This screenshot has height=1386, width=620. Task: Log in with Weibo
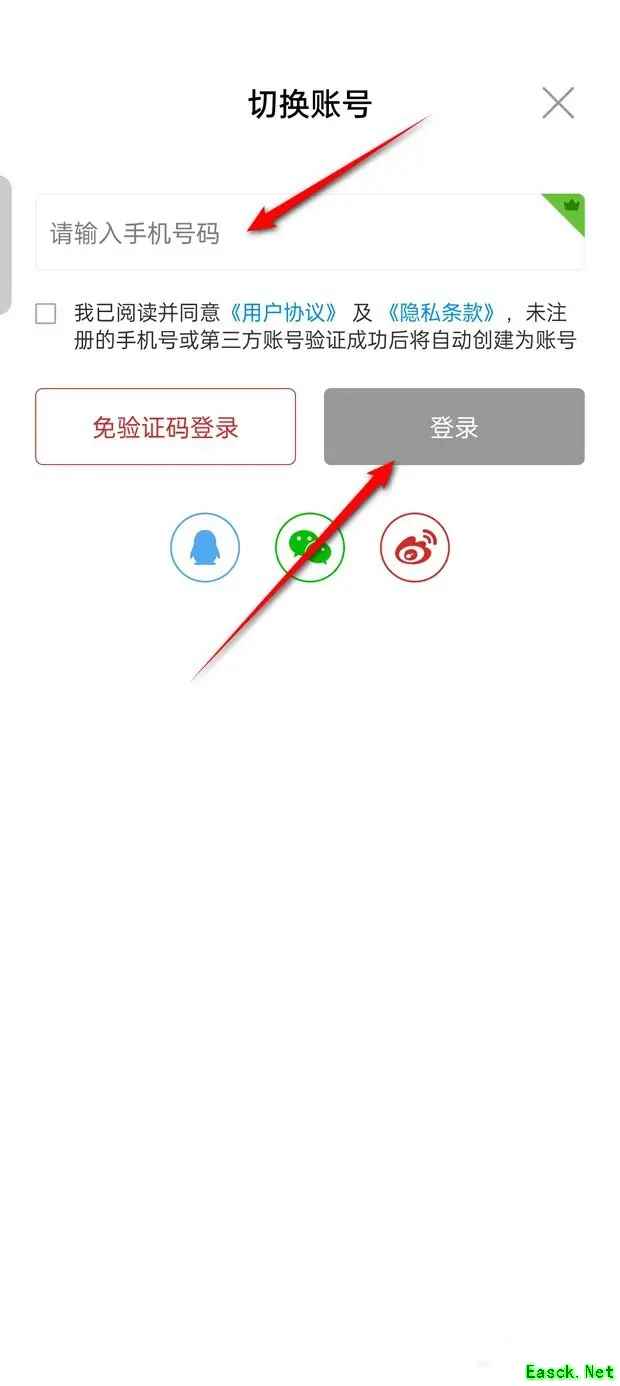(x=415, y=547)
